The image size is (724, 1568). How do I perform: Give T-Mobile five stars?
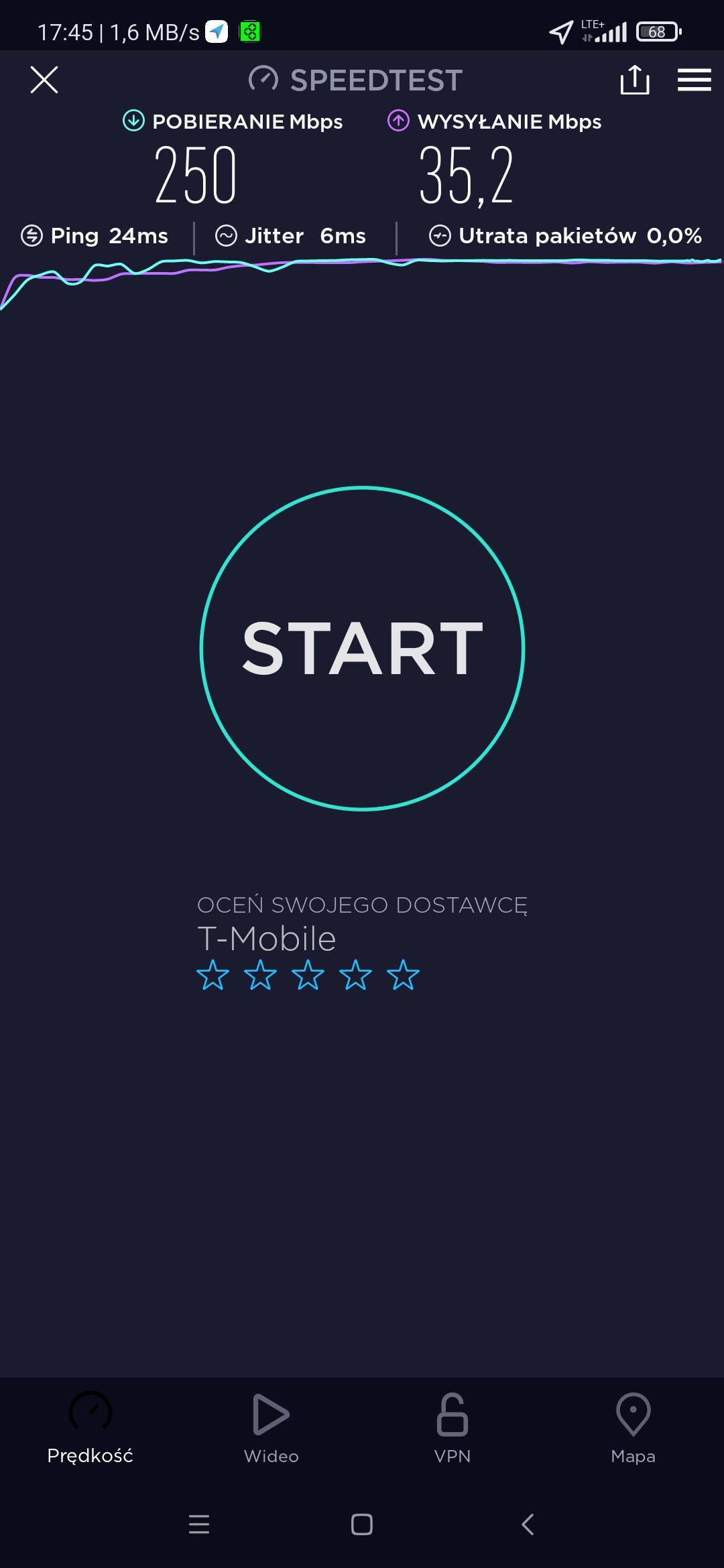pyautogui.click(x=403, y=975)
